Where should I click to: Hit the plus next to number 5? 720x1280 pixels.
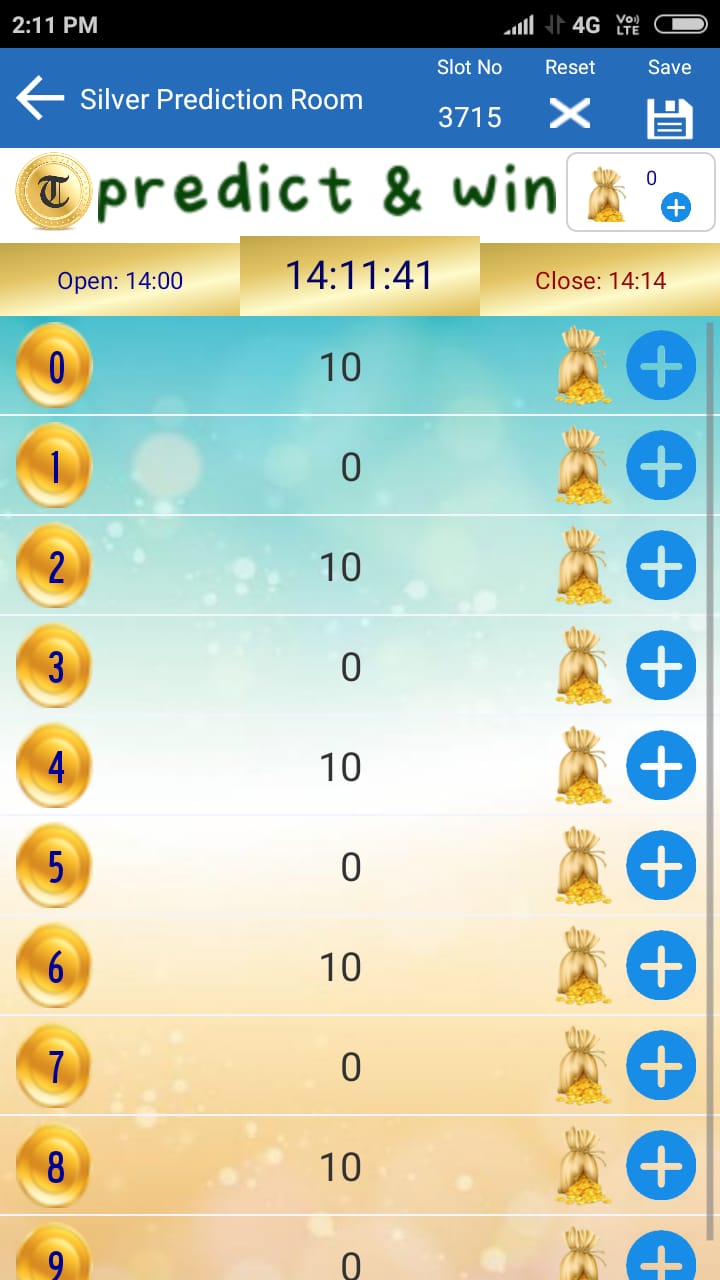pos(661,866)
